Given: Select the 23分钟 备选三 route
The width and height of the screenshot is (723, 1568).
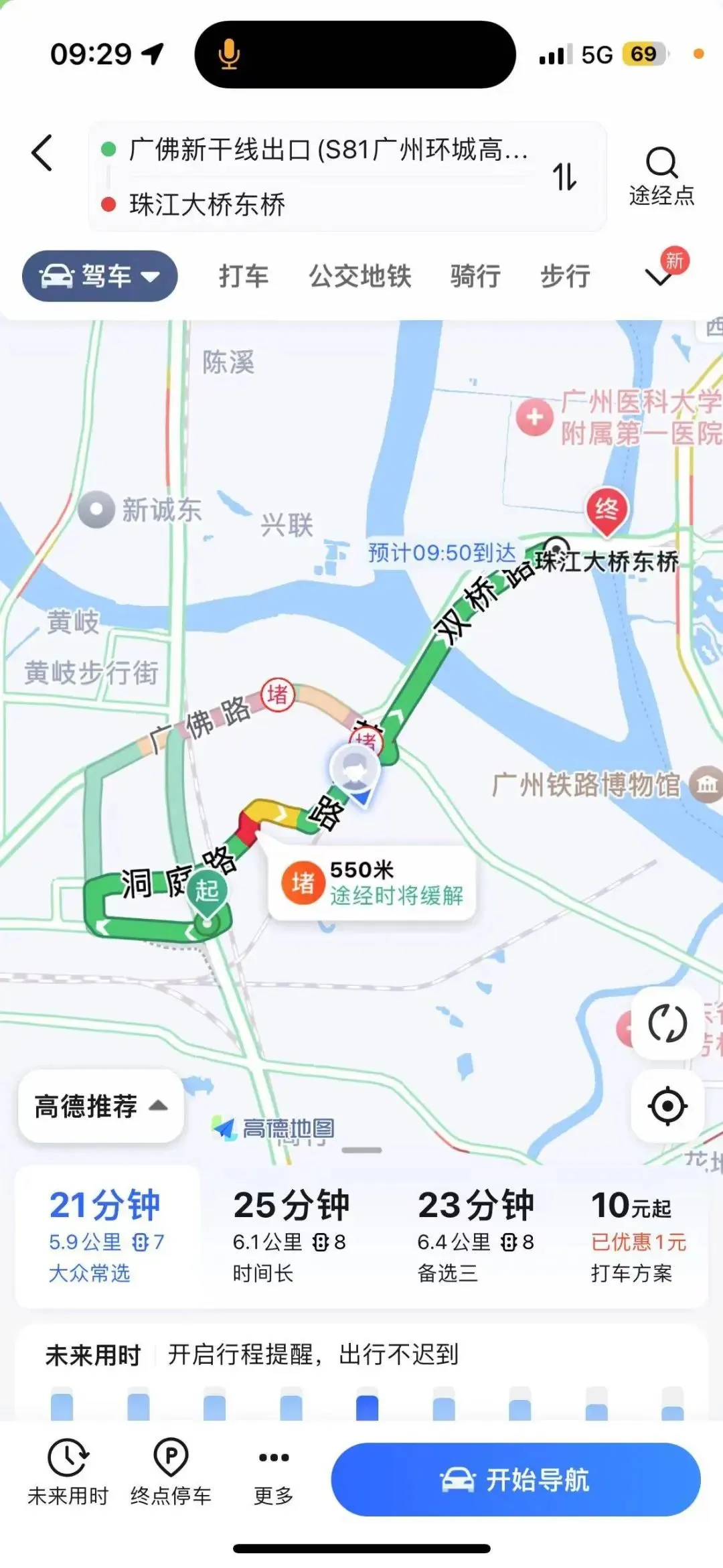Looking at the screenshot, I should pyautogui.click(x=477, y=1236).
